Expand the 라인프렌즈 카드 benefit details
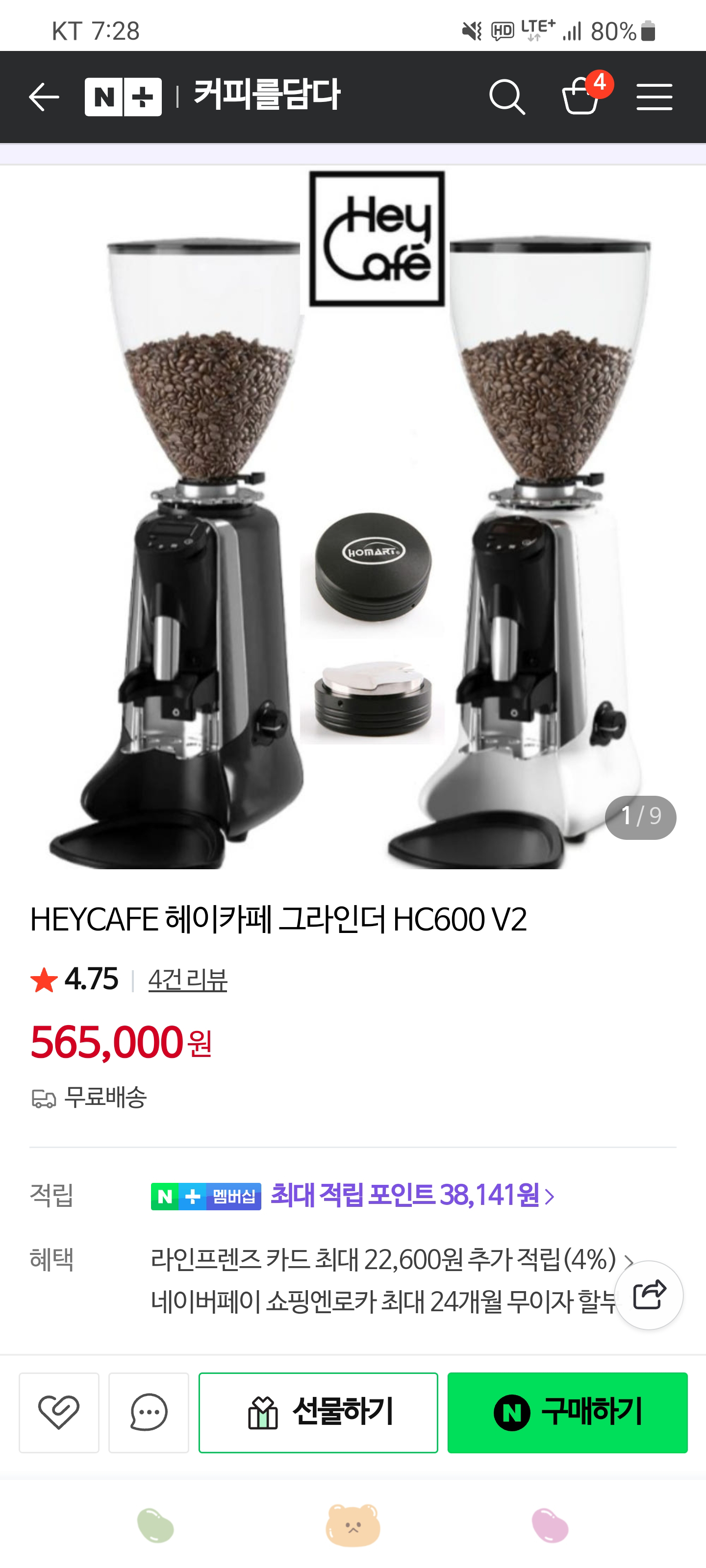Viewport: 706px width, 1568px height. (x=384, y=1257)
